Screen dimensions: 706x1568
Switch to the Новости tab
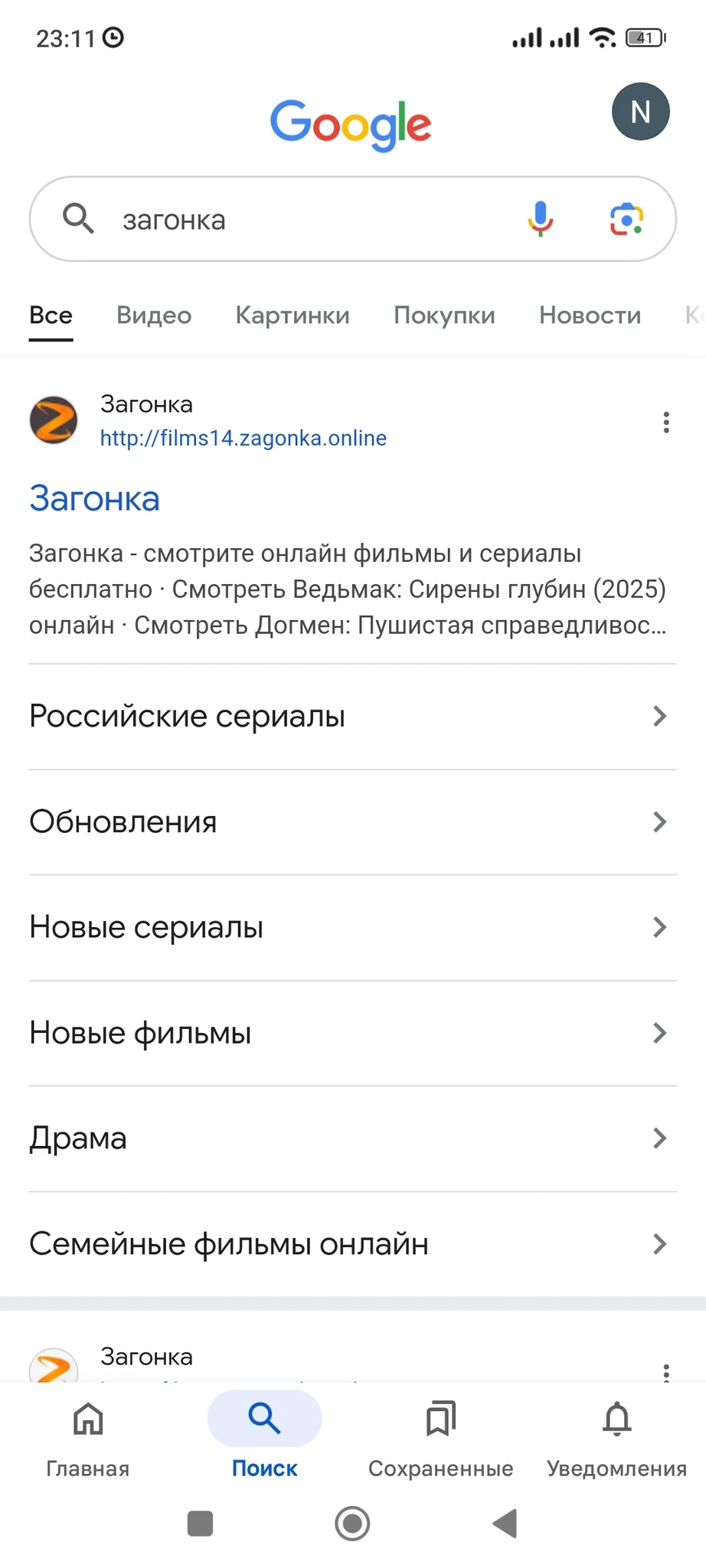coord(590,315)
